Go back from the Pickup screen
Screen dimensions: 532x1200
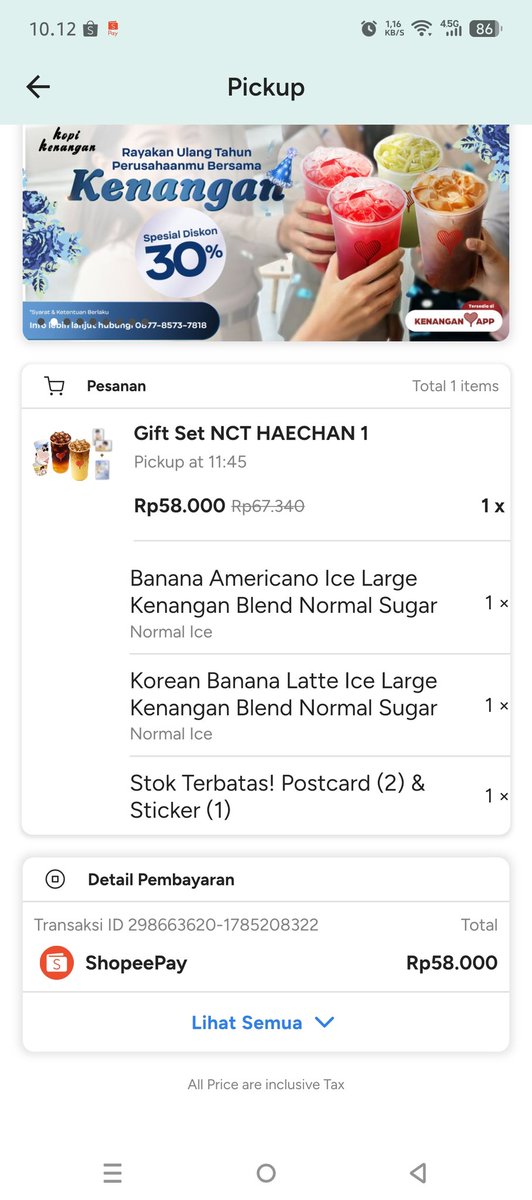point(38,87)
